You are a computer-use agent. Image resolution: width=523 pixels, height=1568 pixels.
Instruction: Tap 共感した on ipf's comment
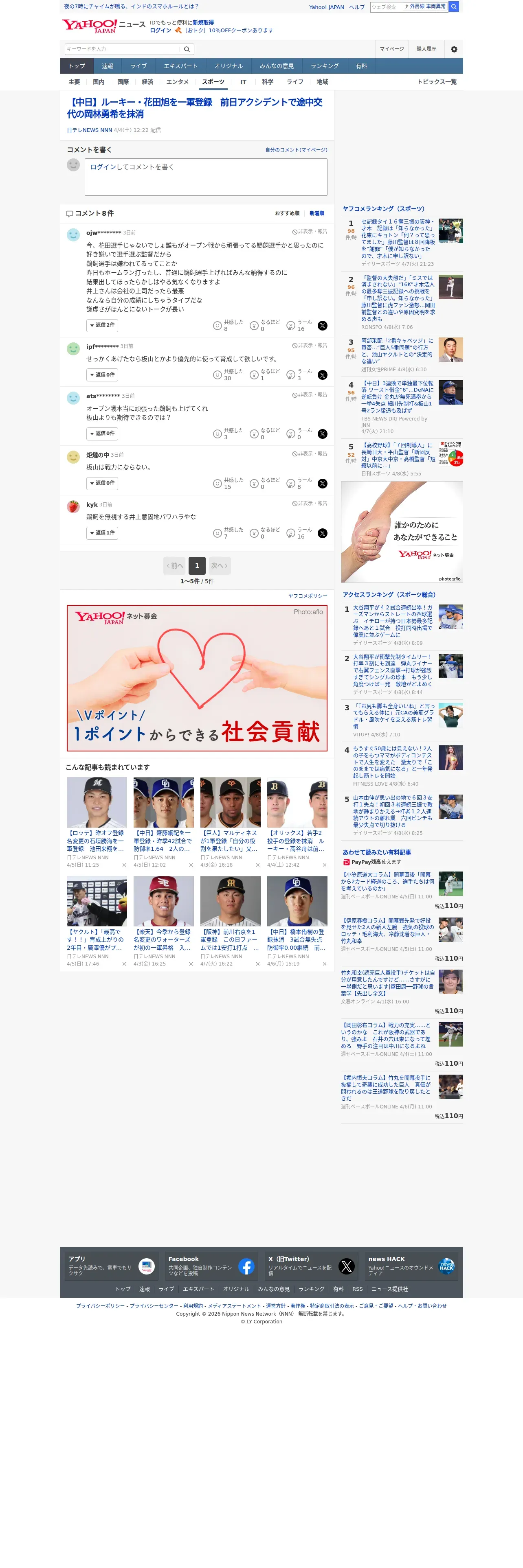click(229, 375)
